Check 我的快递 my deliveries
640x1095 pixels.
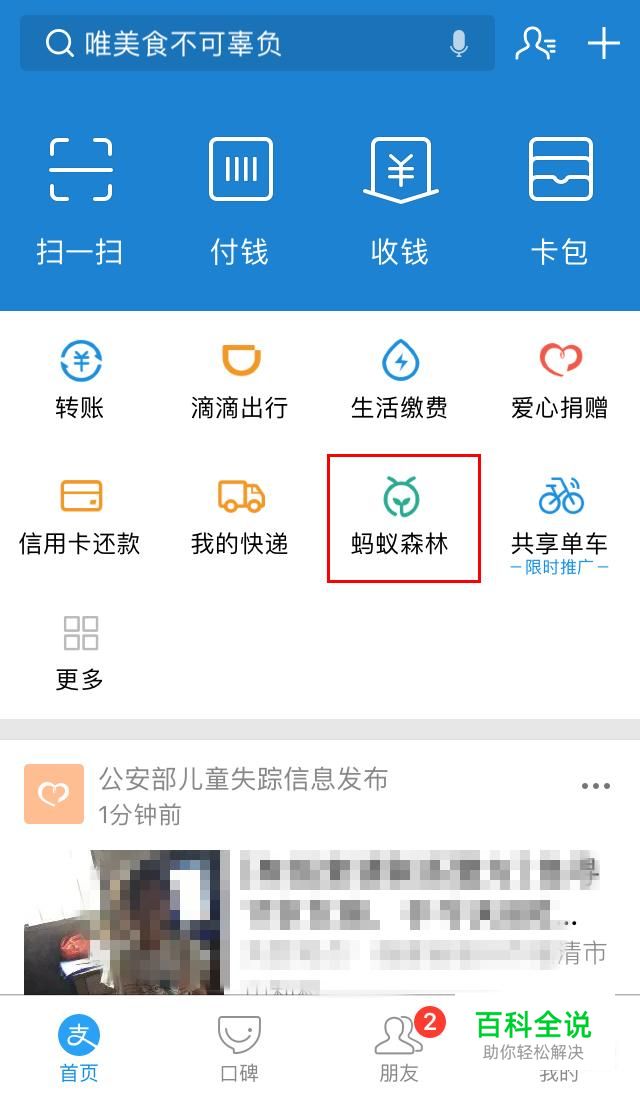click(x=240, y=517)
